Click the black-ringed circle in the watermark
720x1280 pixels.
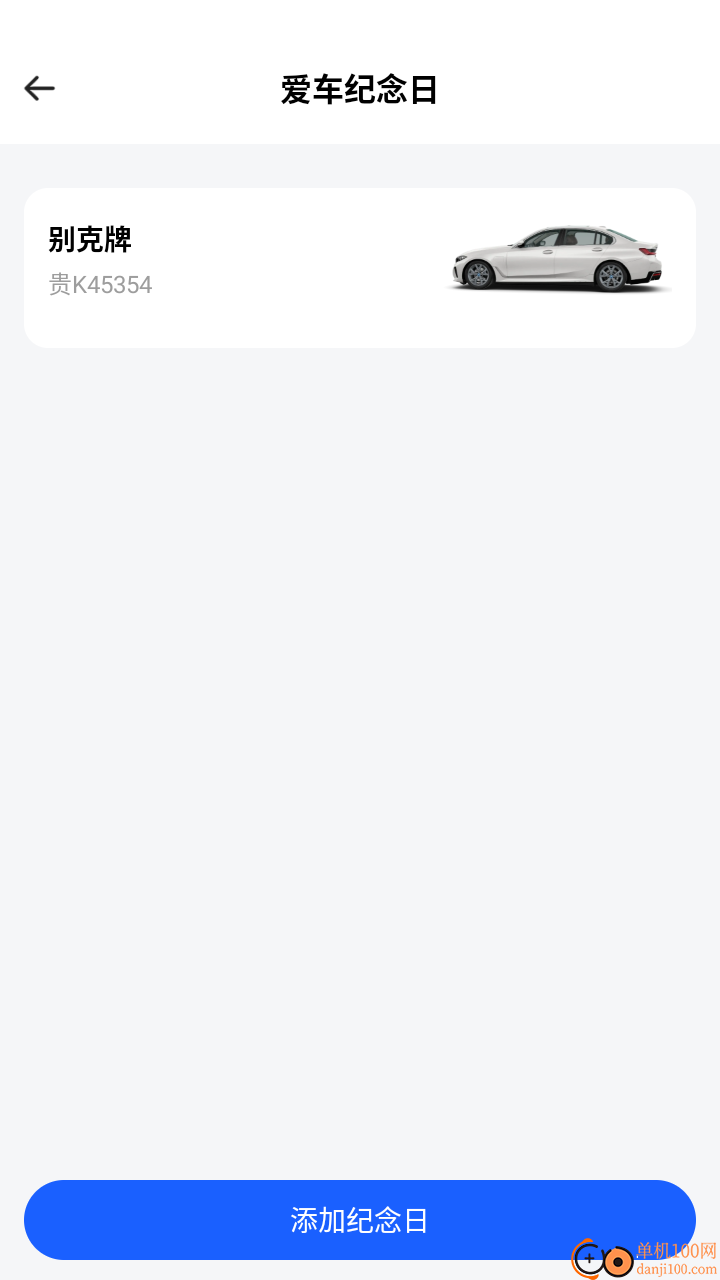click(588, 1260)
